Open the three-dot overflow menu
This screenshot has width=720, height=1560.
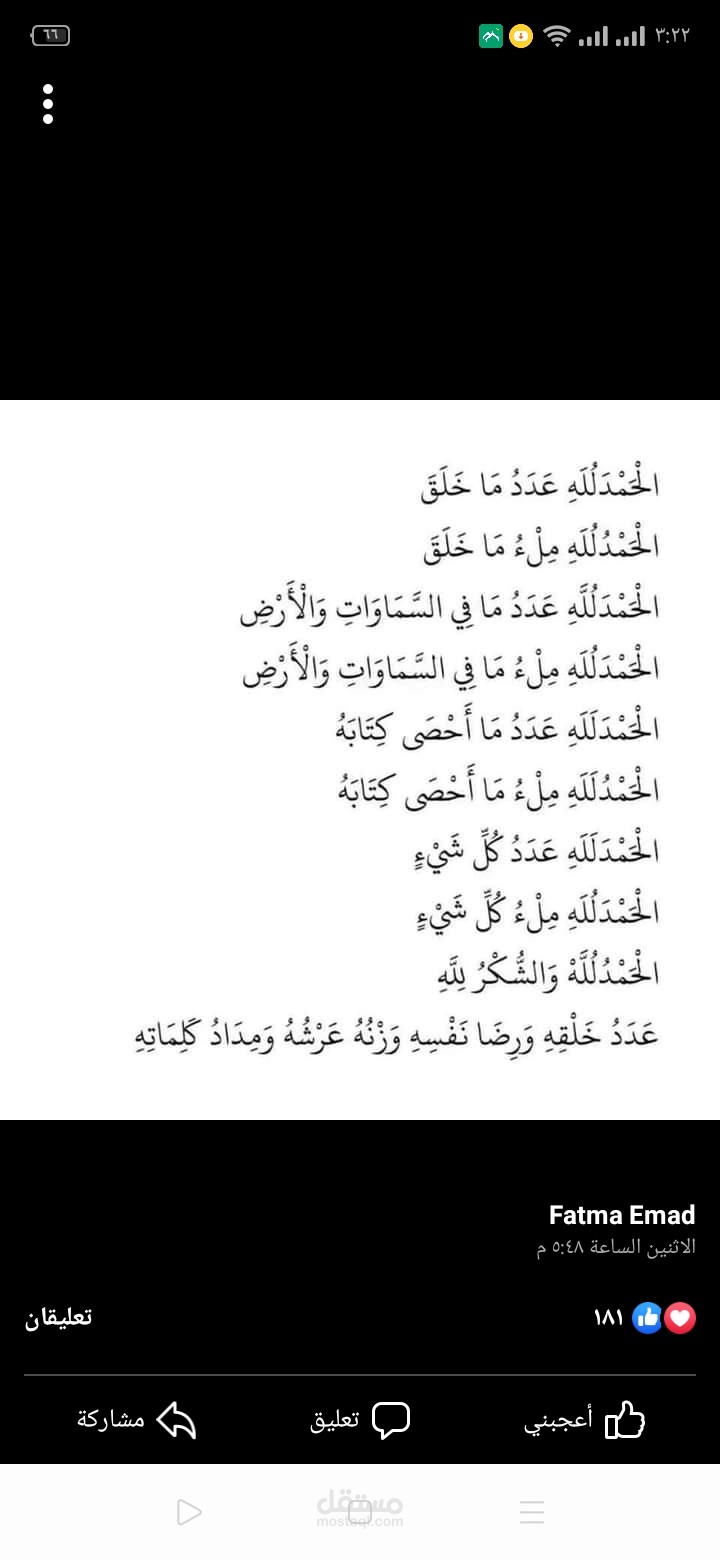coord(47,104)
